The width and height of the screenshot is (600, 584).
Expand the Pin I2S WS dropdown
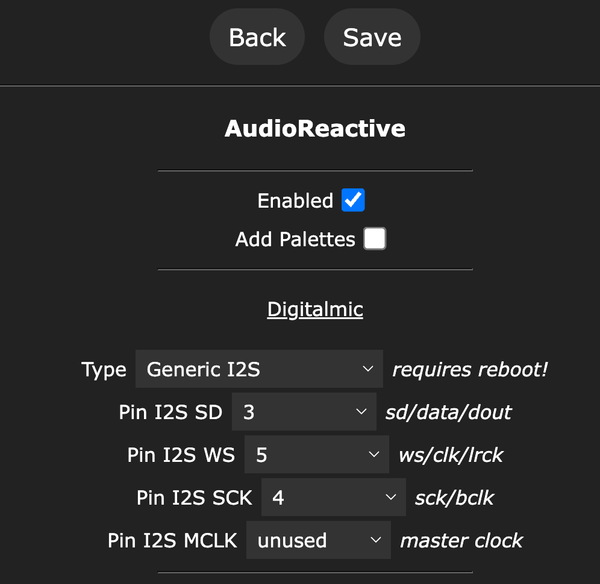[316, 455]
